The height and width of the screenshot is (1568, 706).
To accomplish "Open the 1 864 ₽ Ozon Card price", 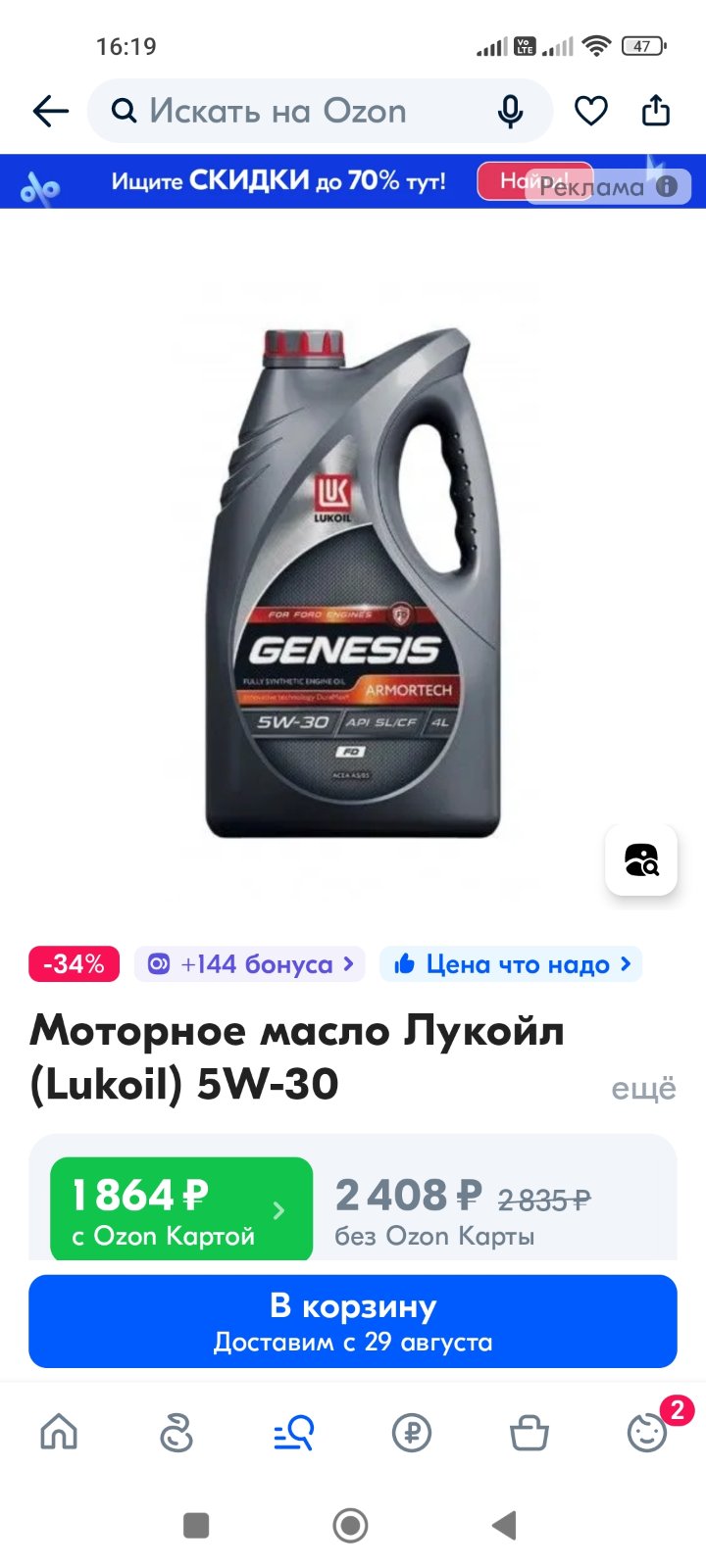I will 181,1209.
